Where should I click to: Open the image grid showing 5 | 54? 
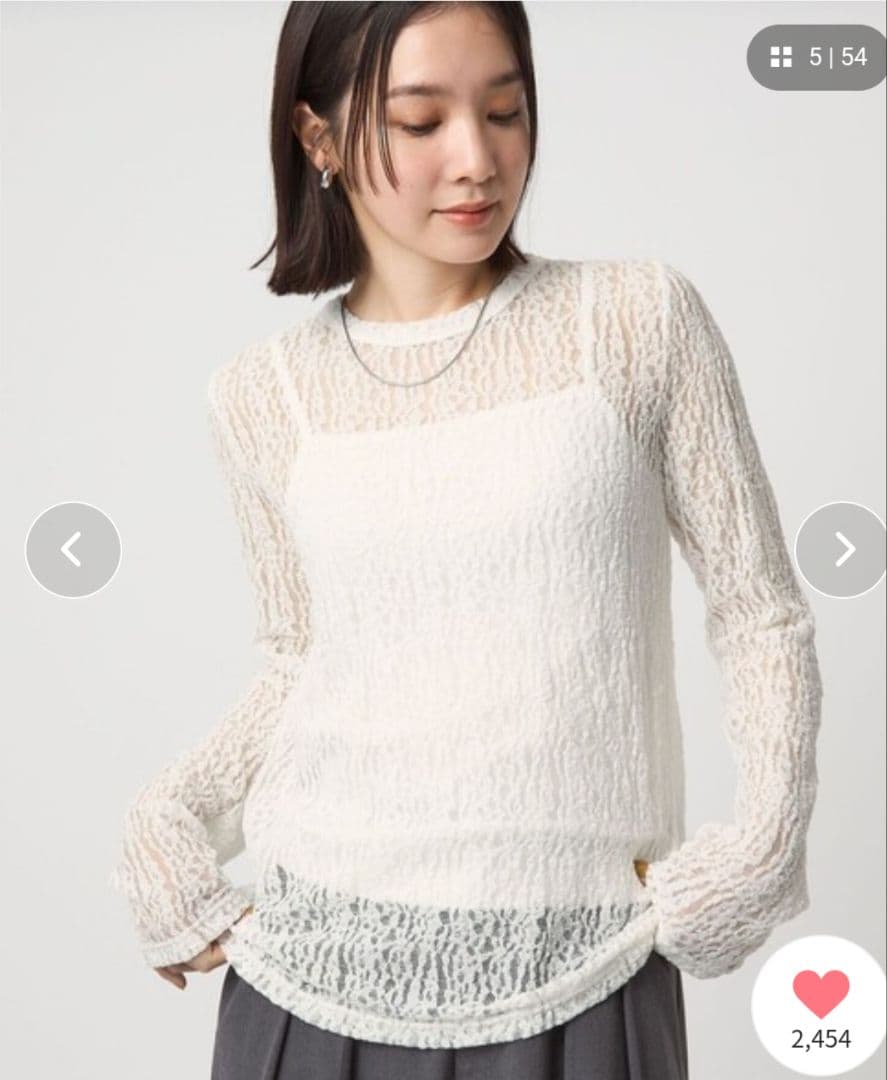[817, 57]
